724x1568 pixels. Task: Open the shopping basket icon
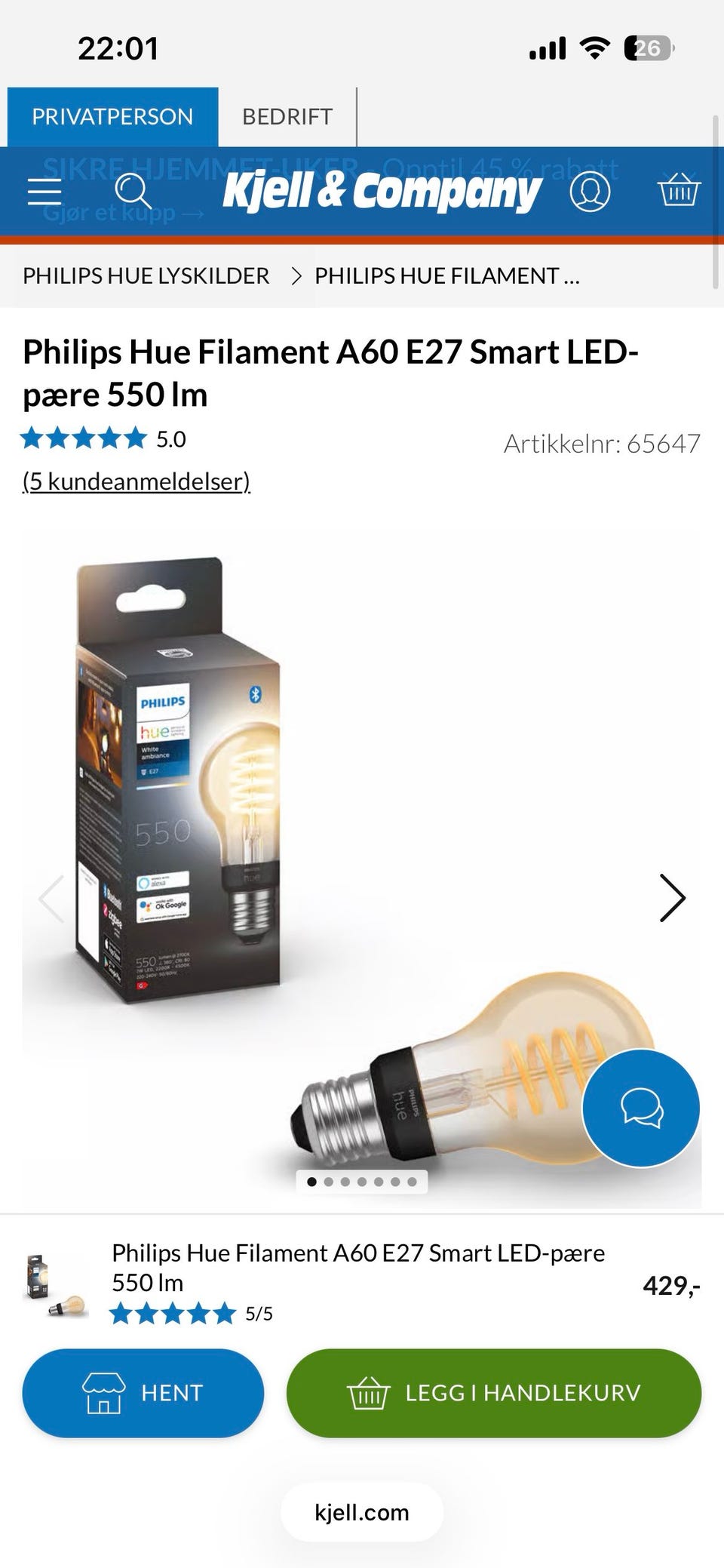[x=680, y=190]
